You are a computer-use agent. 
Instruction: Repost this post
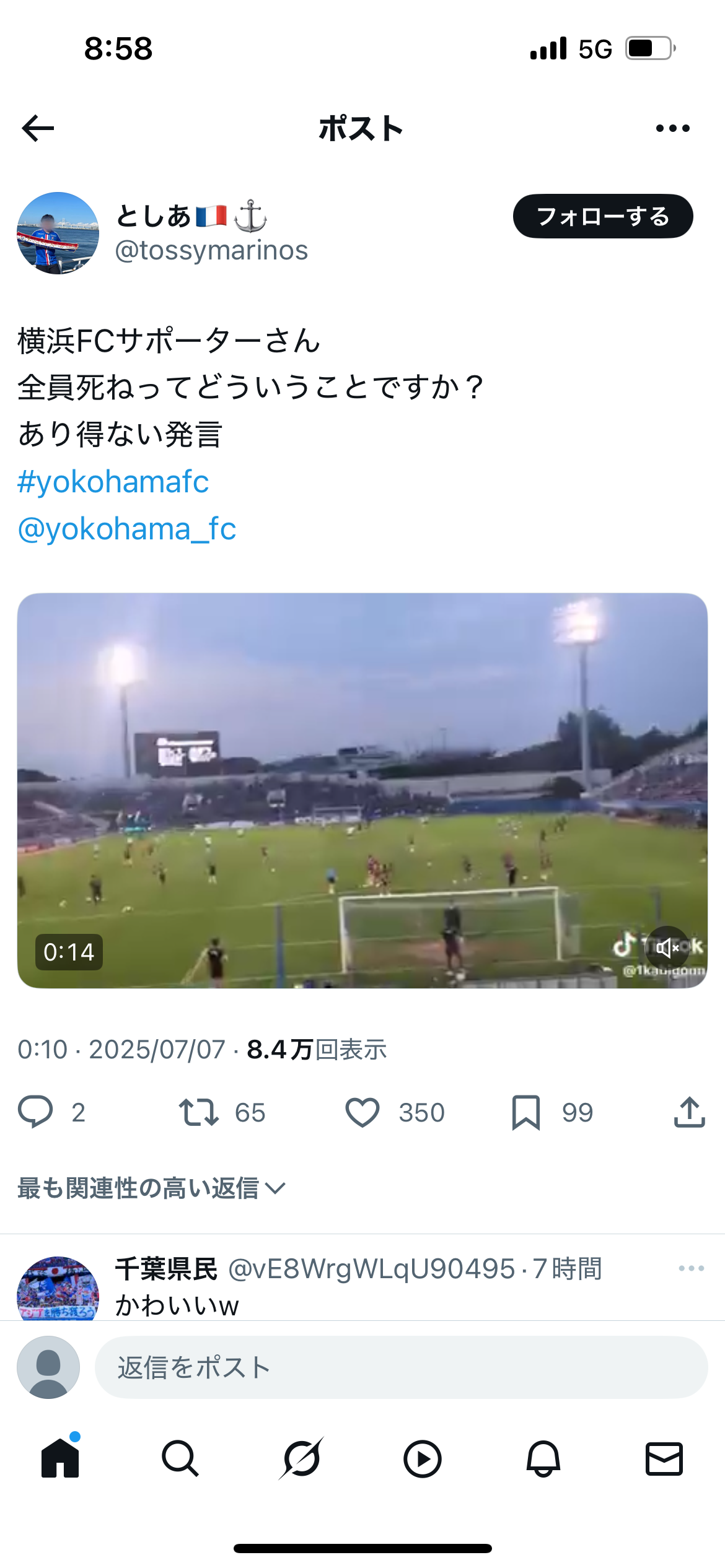(x=198, y=1112)
